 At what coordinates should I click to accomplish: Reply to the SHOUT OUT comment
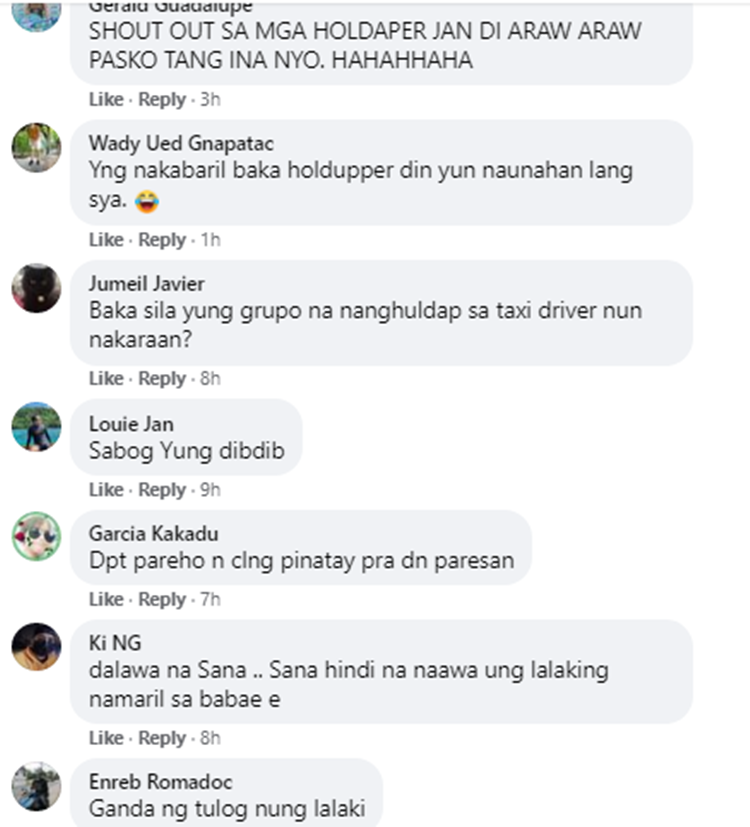tap(162, 100)
